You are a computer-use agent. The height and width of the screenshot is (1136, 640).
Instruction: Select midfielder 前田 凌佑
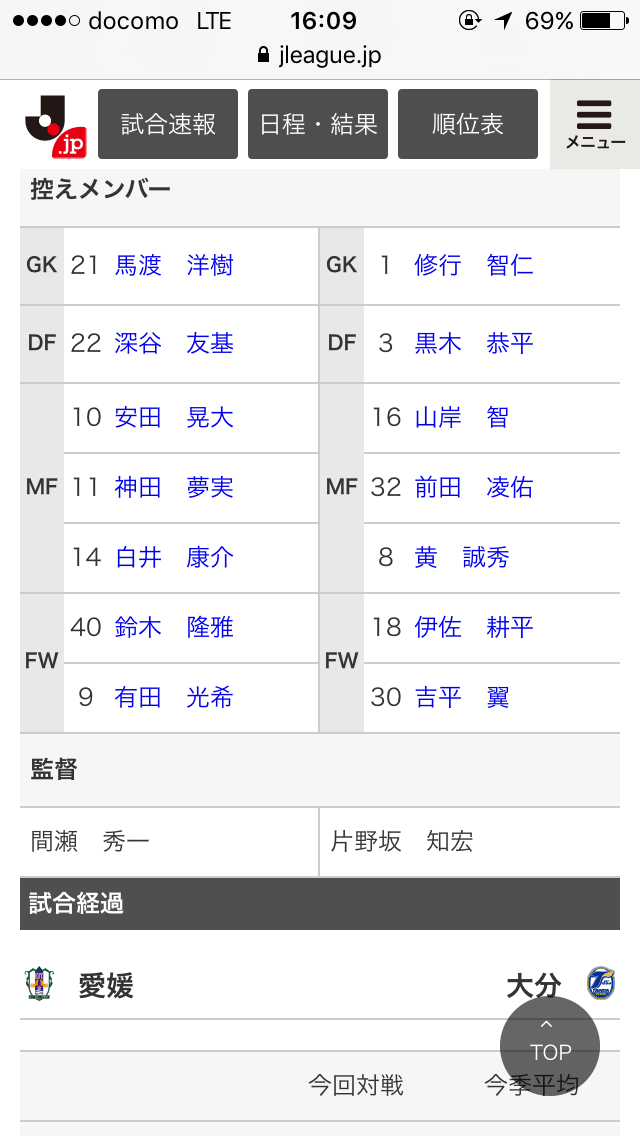474,487
